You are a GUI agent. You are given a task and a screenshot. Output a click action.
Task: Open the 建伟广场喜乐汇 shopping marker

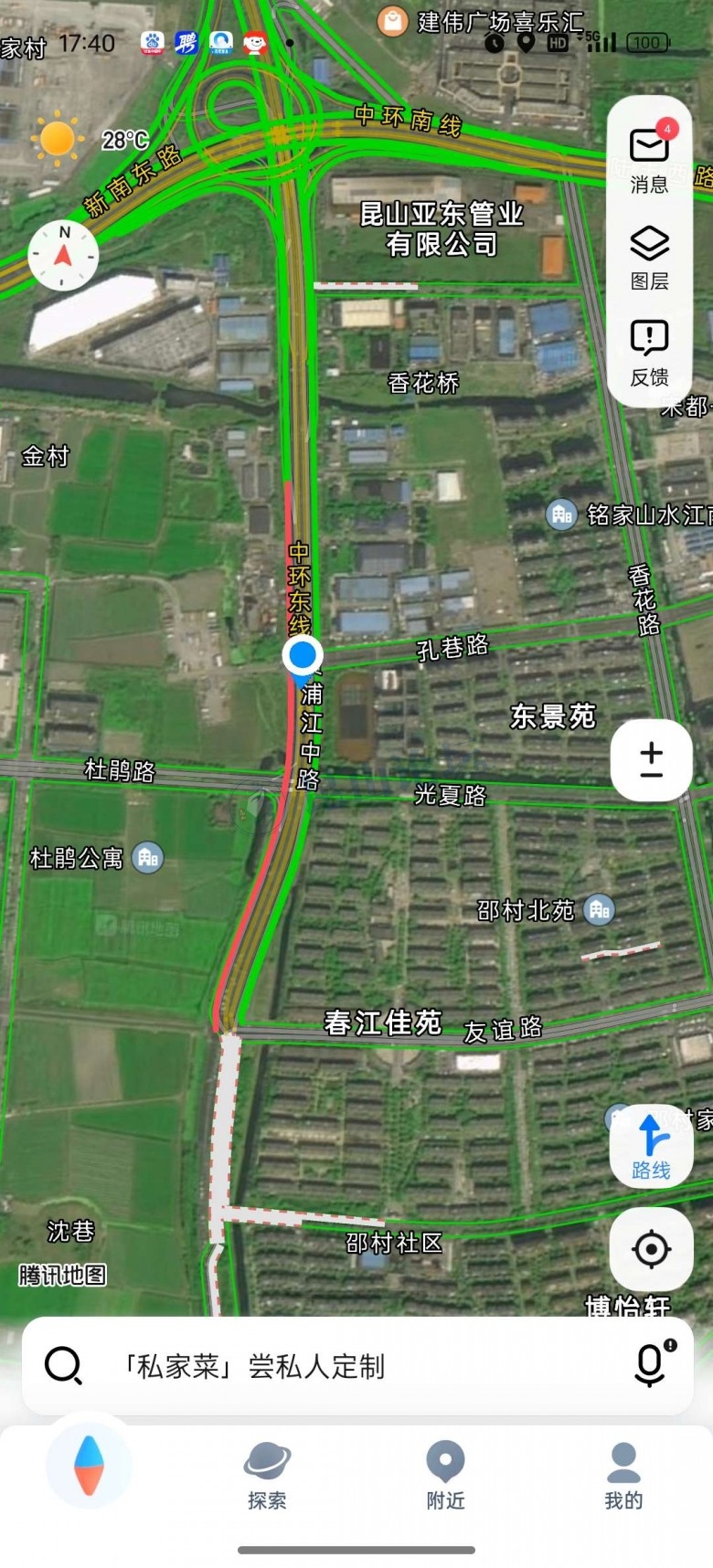click(x=393, y=21)
